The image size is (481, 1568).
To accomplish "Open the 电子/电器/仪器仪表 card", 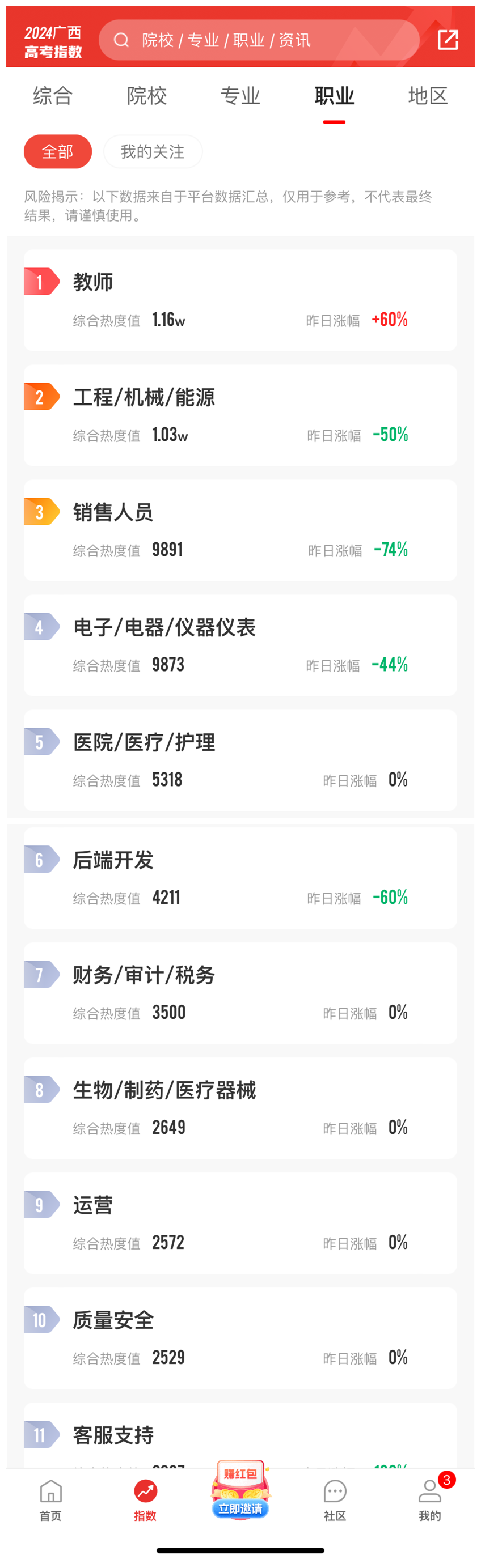I will 240,645.
